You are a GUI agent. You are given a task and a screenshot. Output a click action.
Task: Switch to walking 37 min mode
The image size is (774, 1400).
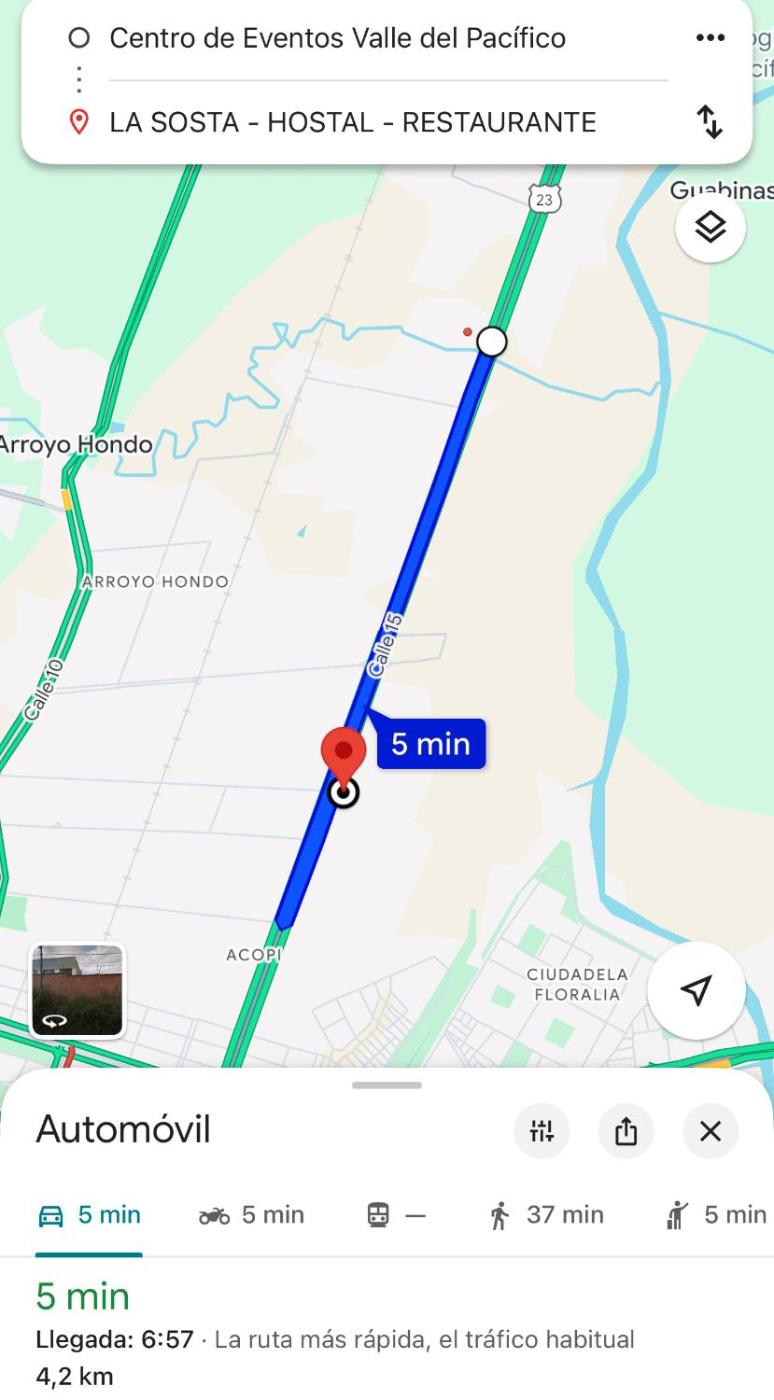pos(546,1215)
